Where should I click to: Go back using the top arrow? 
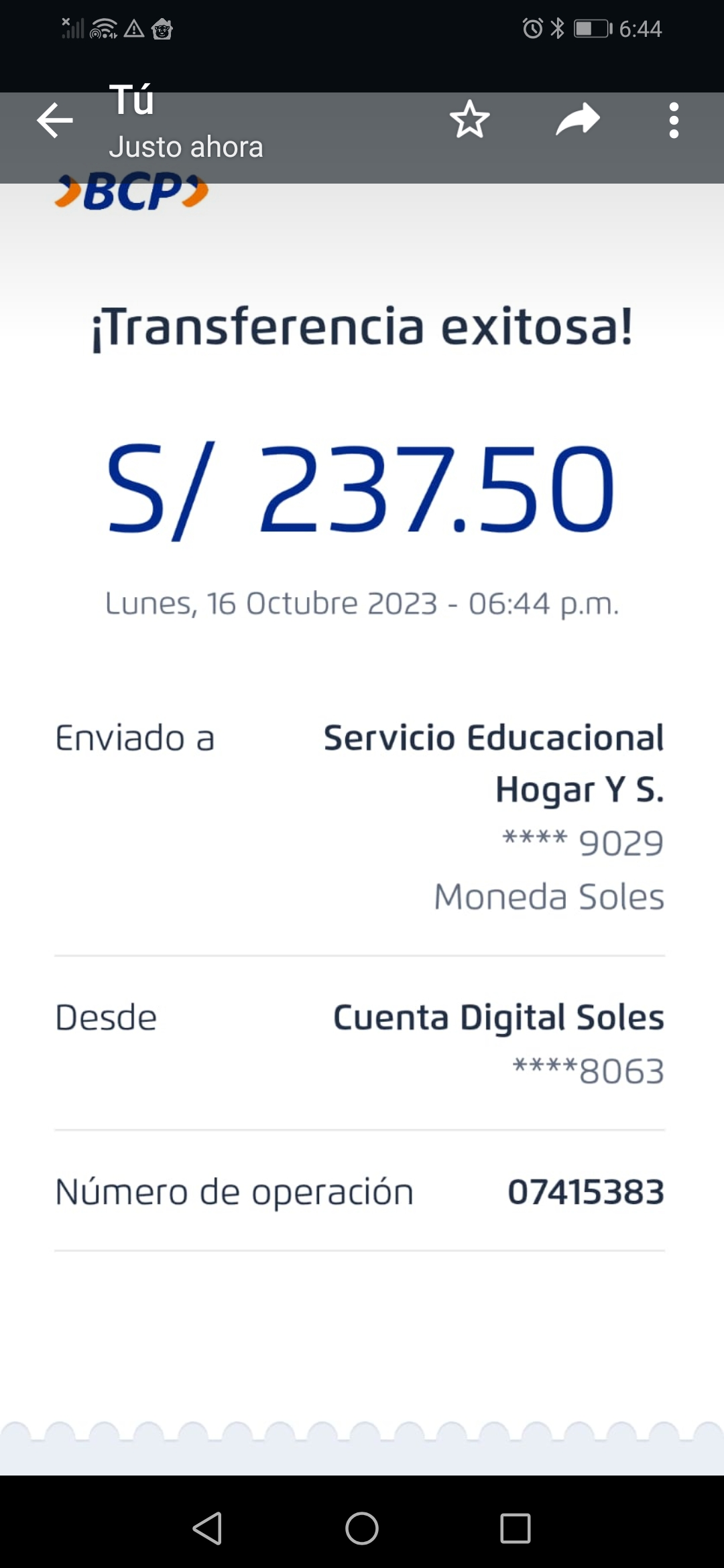pos(55,121)
